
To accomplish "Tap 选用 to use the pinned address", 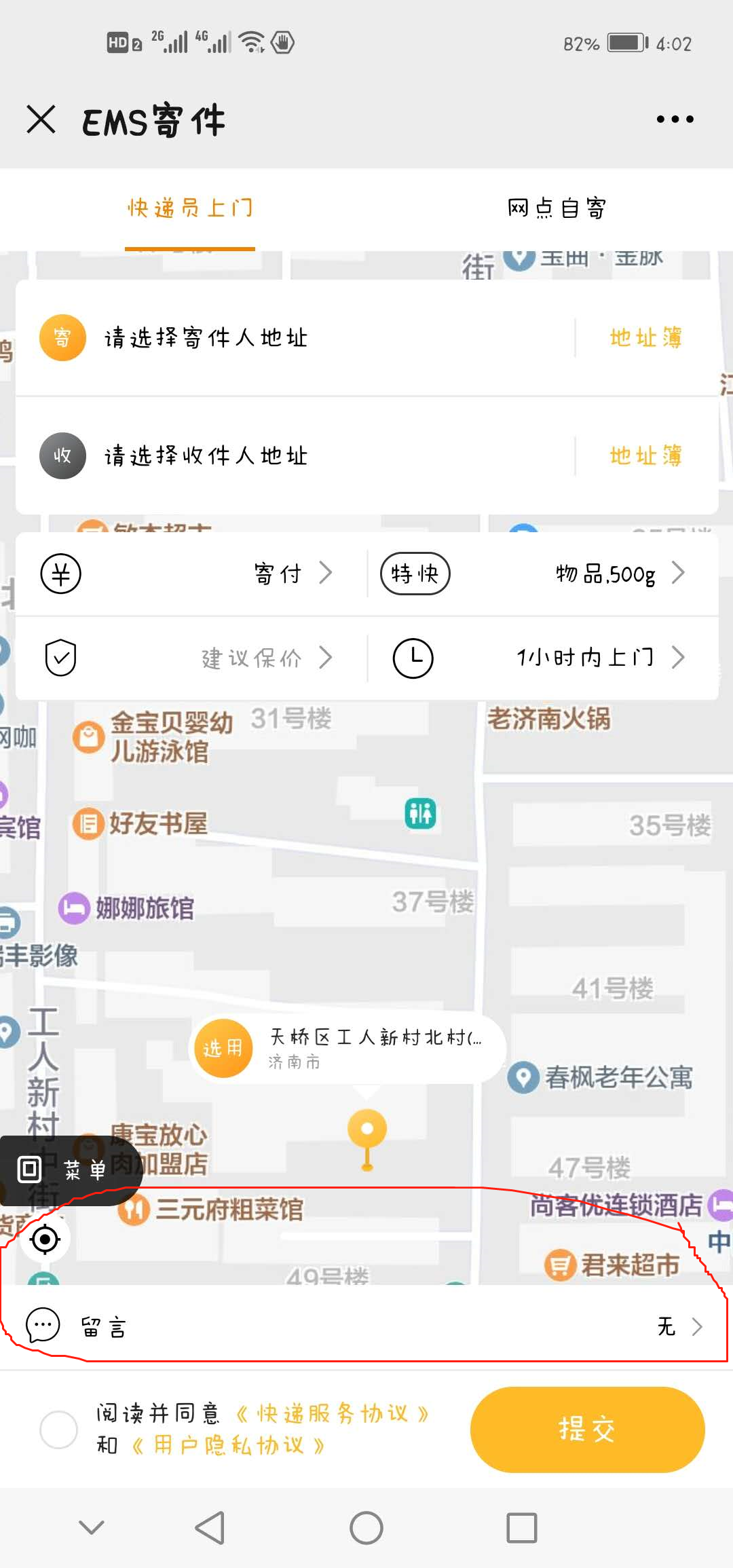I will click(223, 1048).
